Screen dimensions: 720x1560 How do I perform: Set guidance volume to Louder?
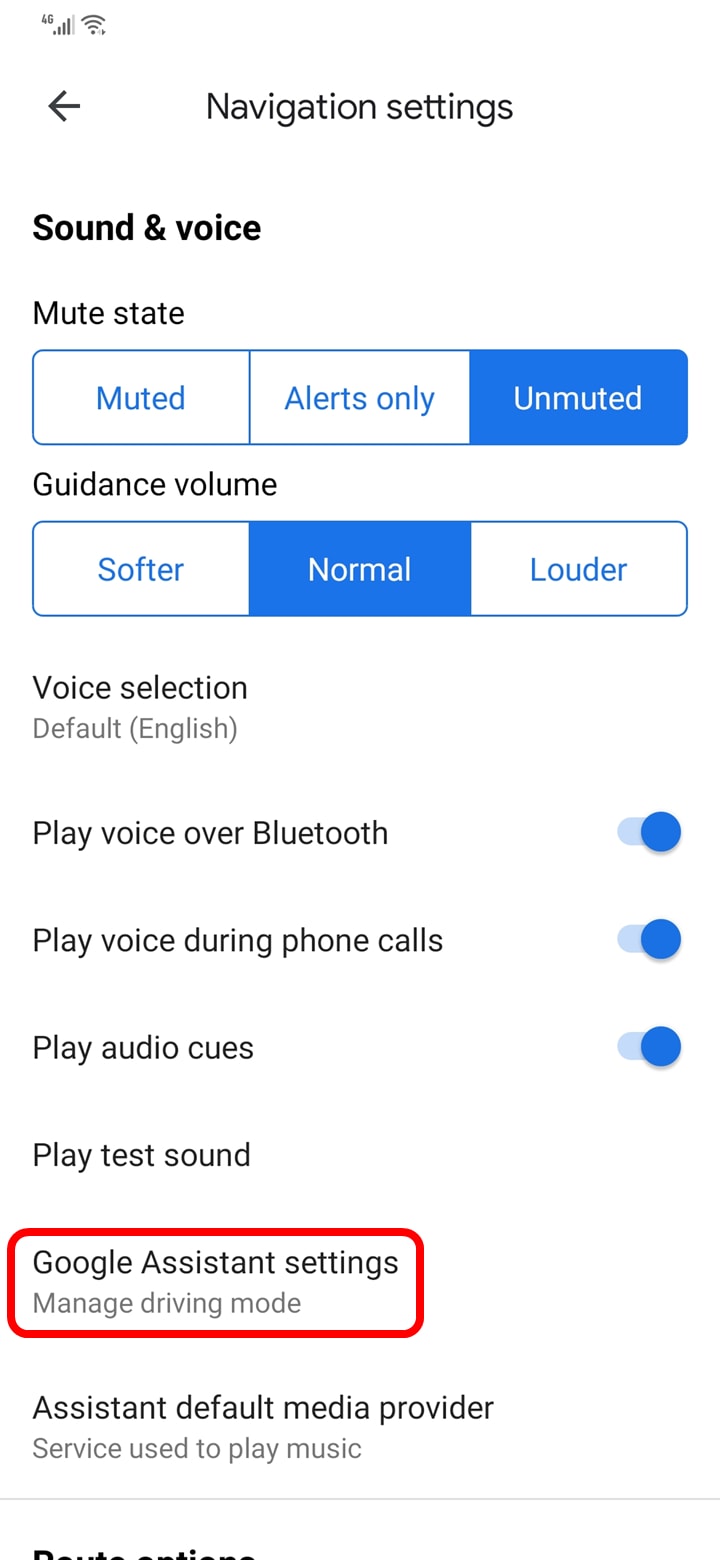[x=578, y=568]
